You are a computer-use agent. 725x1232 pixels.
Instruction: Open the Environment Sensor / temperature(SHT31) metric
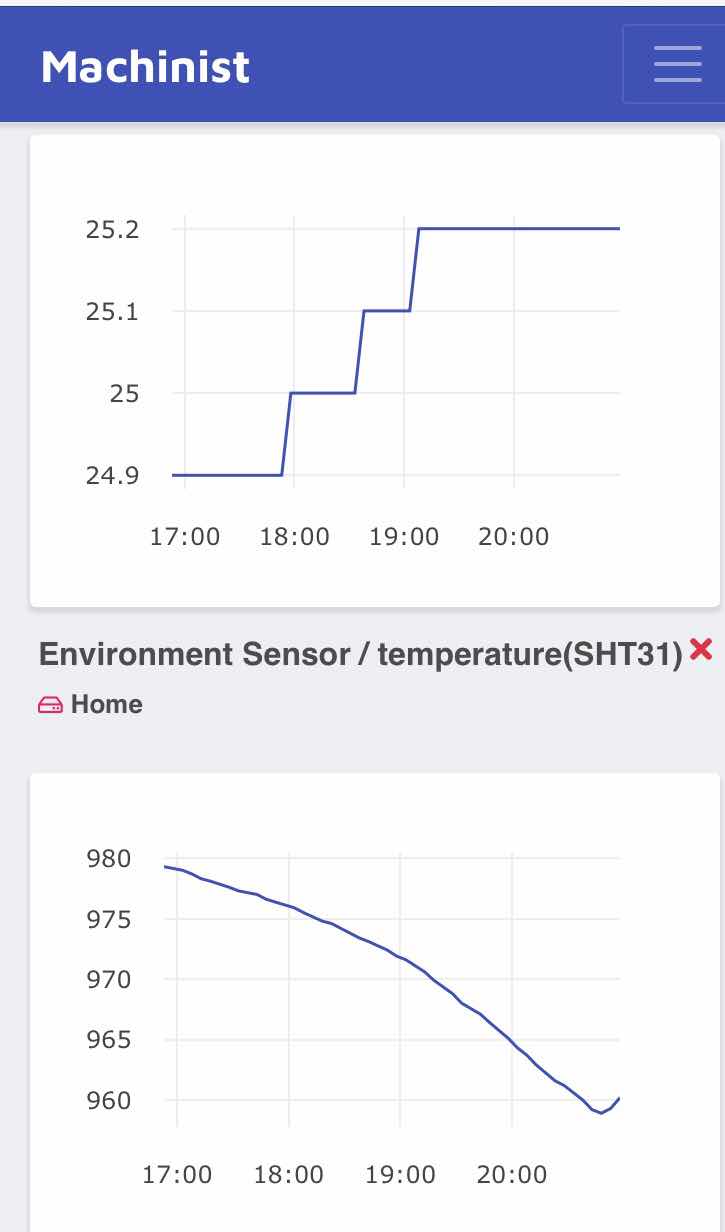(360, 654)
